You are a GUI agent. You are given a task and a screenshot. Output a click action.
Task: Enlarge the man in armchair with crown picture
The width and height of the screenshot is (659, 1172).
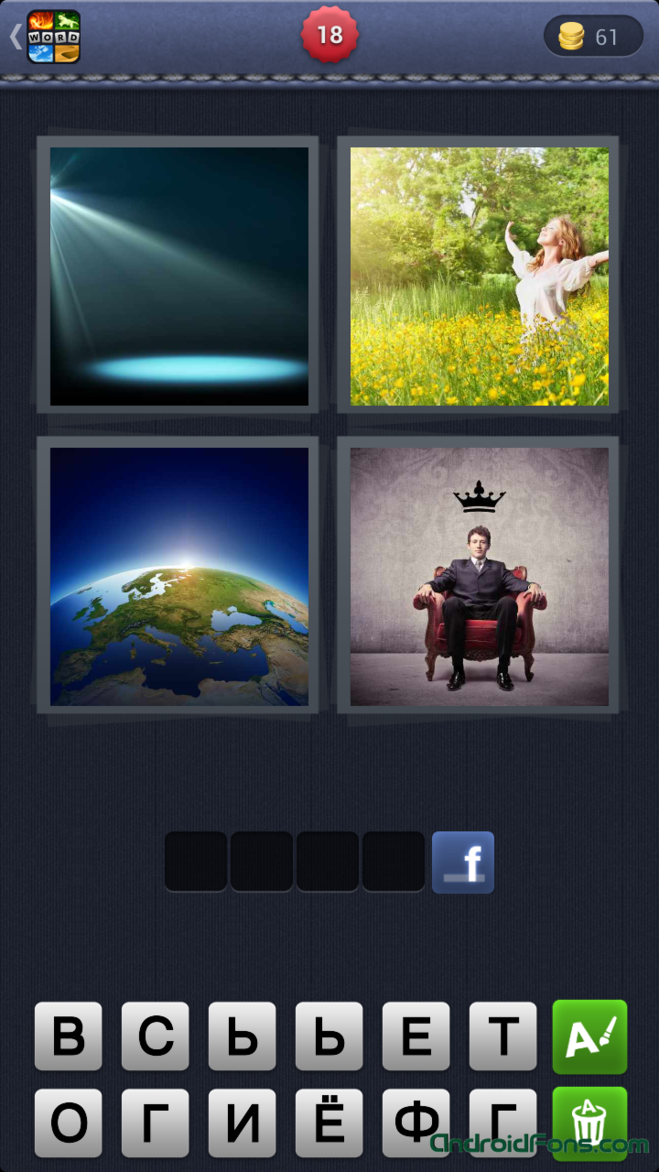coord(479,576)
